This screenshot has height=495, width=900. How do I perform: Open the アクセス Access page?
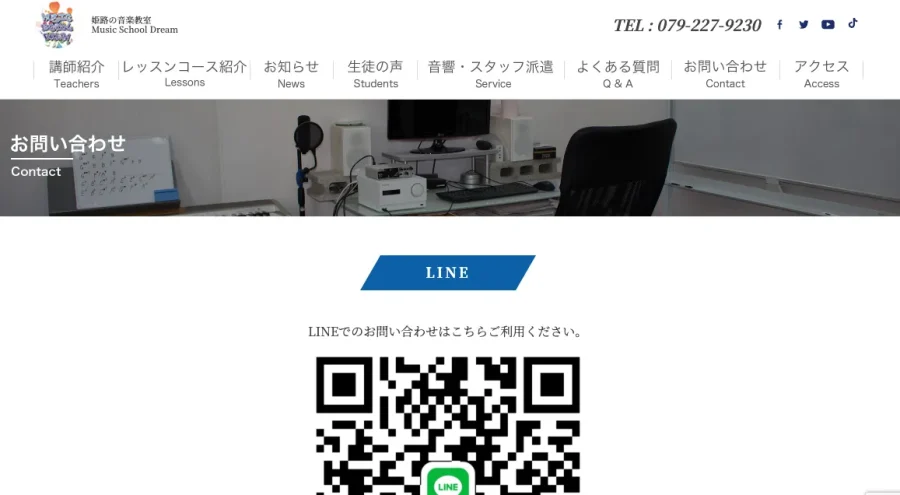[821, 74]
